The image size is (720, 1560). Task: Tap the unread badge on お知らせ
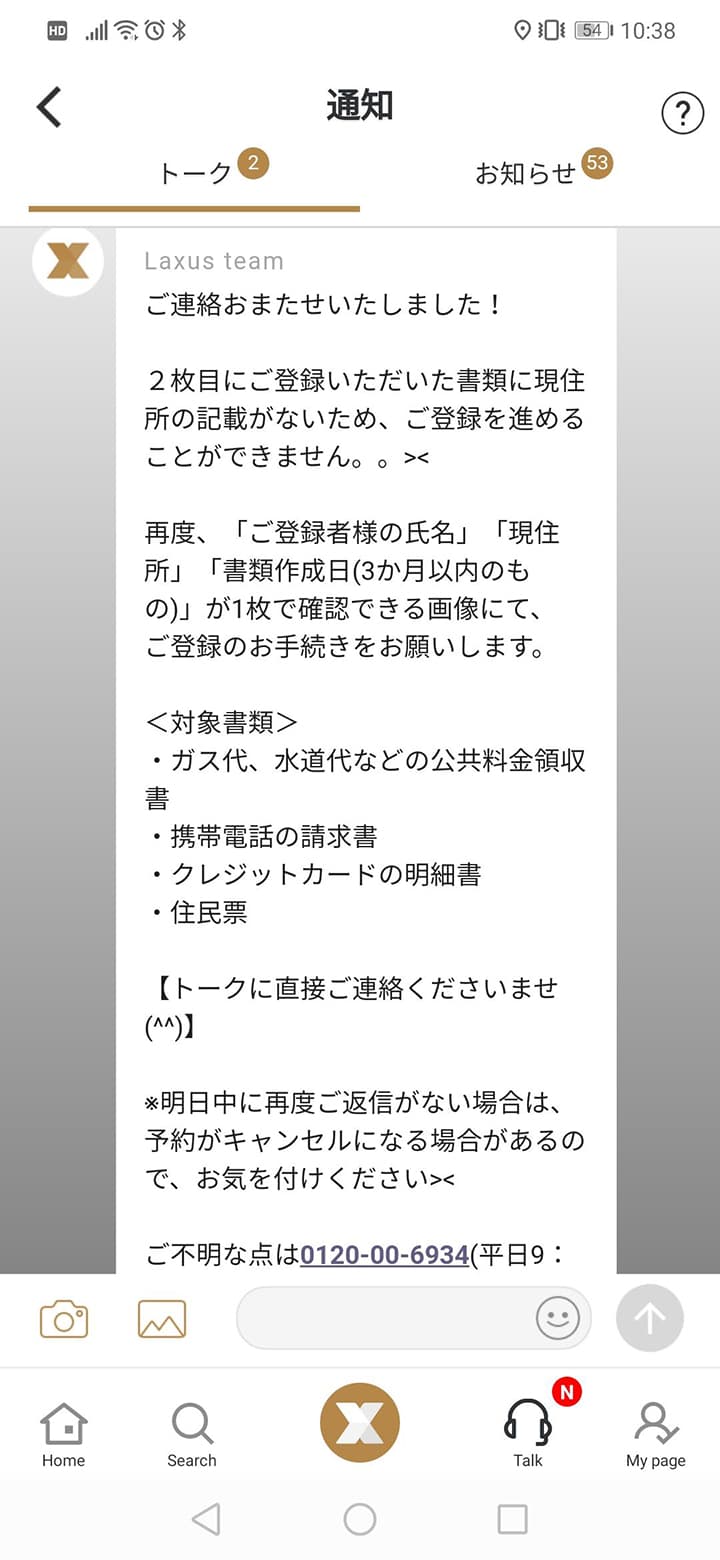(x=598, y=167)
